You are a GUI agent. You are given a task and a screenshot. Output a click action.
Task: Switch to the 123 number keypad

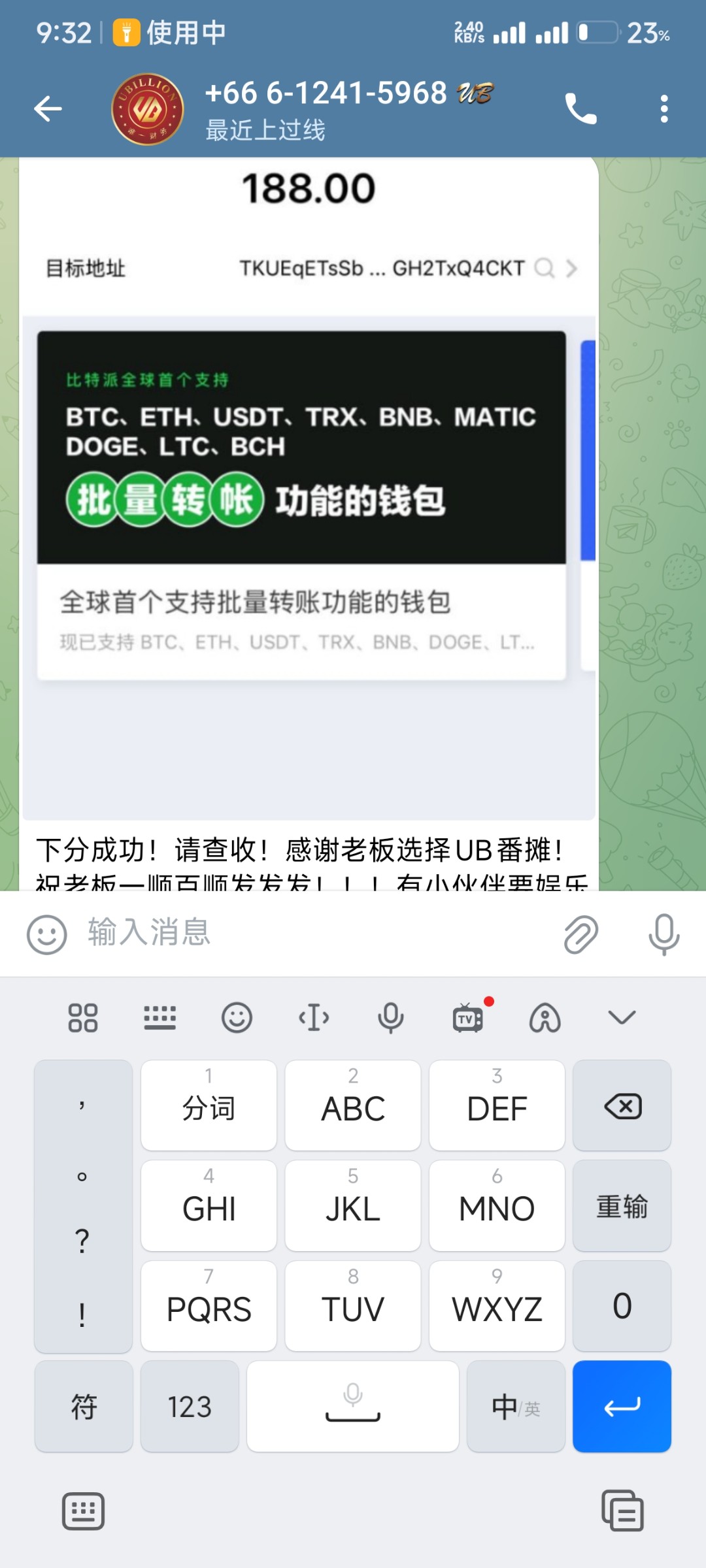click(x=190, y=1407)
